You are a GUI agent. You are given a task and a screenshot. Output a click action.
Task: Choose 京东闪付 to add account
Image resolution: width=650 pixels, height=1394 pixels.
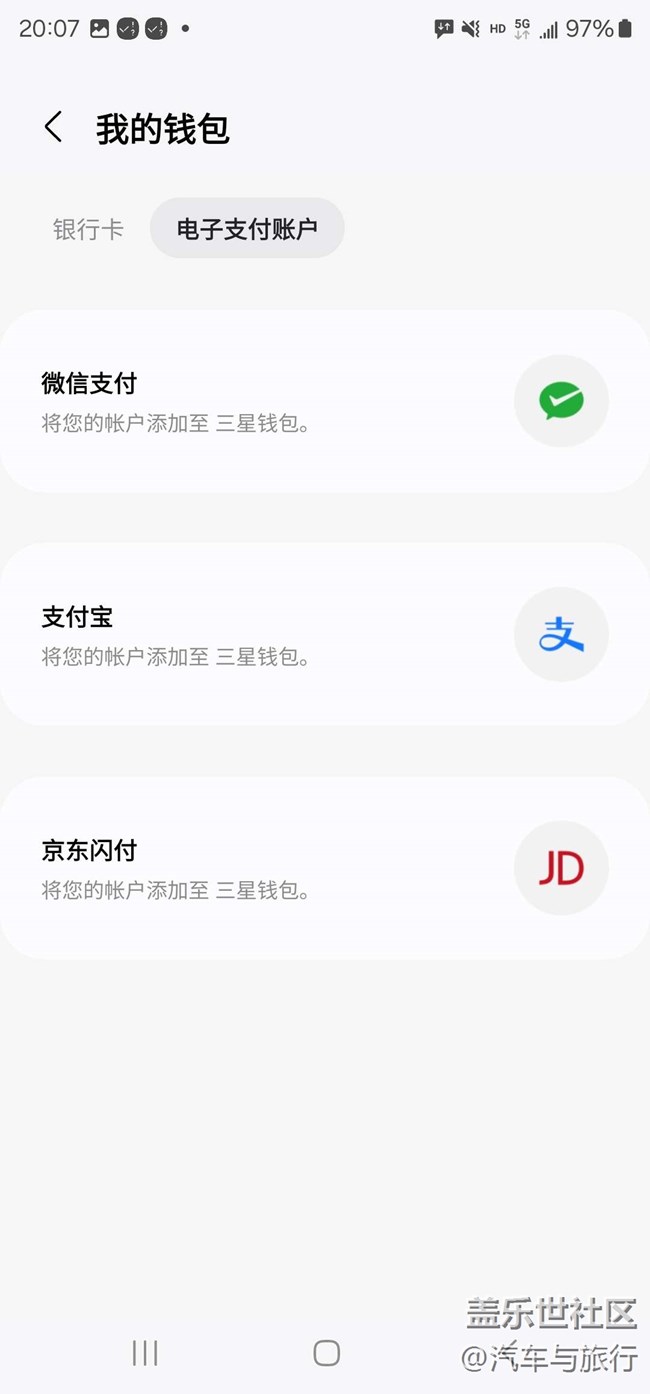(324, 868)
